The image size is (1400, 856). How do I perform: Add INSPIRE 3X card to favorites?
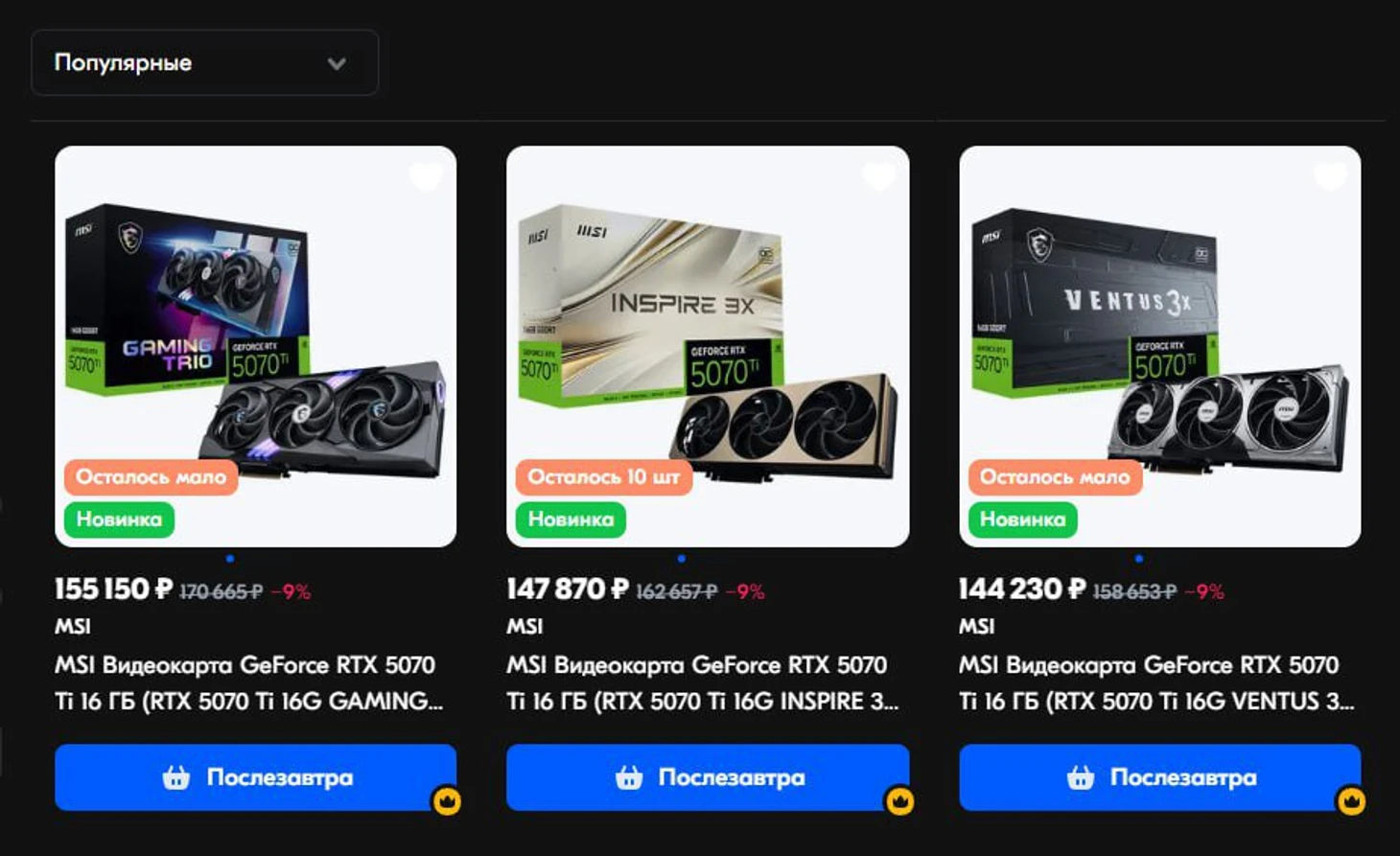877,176
